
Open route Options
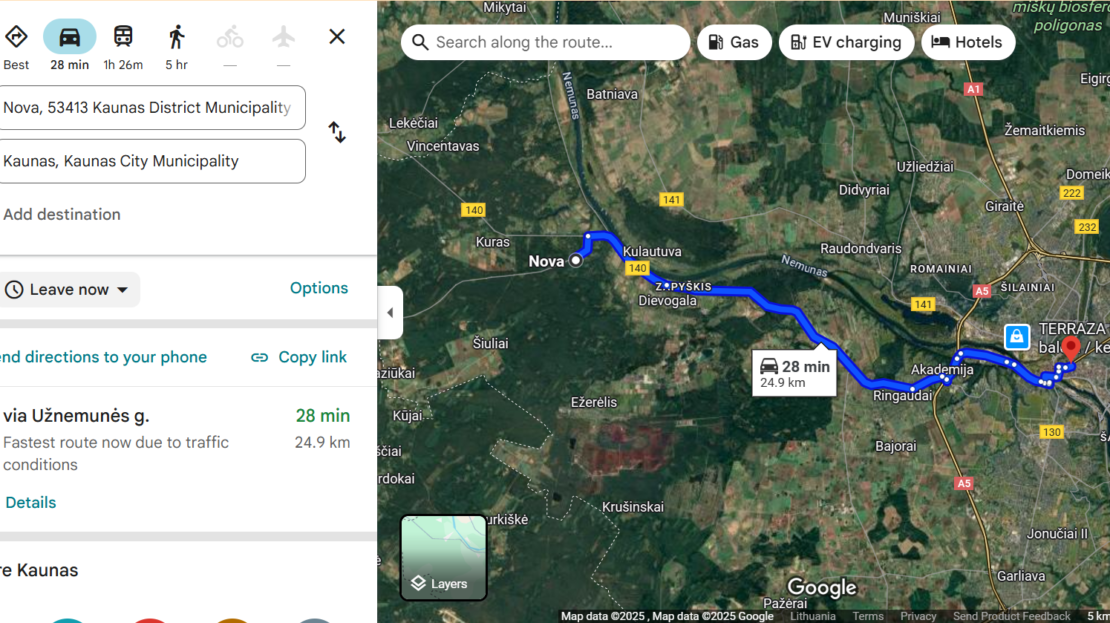pos(319,288)
